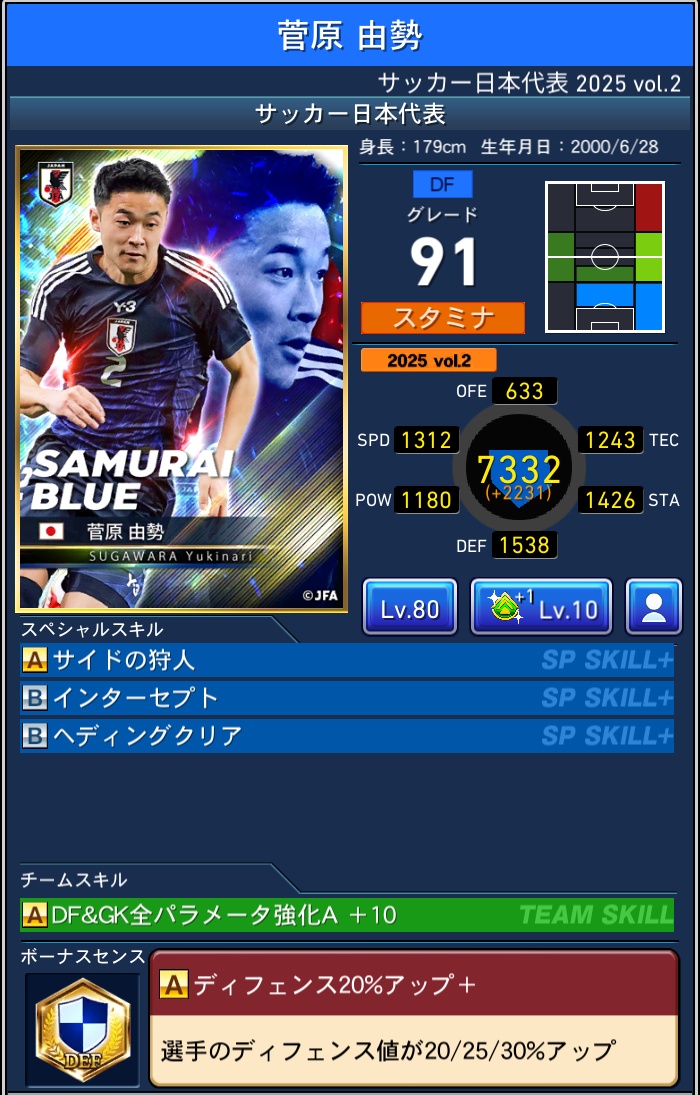The image size is (700, 1095).
Task: View the ヘディングクリア special skill row
Action: [346, 736]
